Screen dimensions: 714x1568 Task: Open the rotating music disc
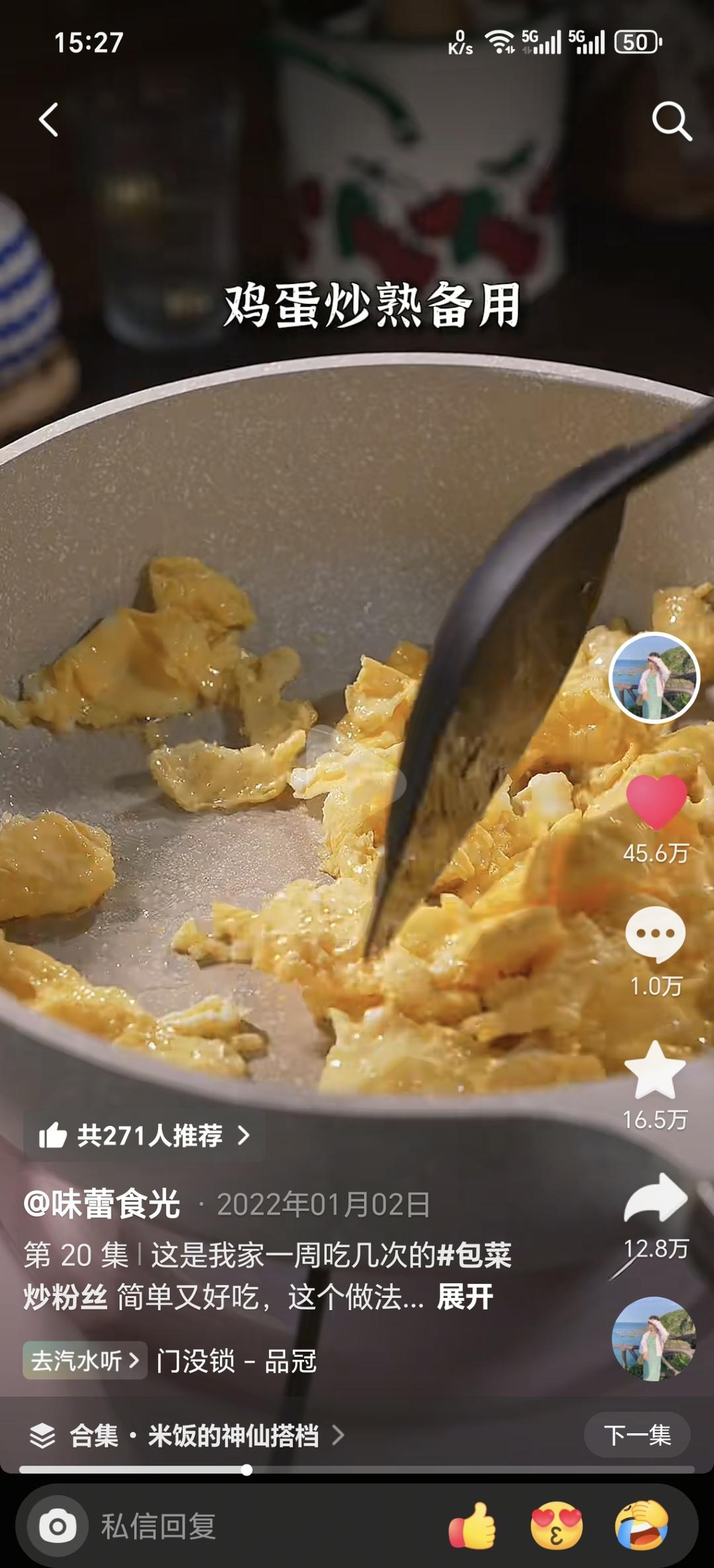[653, 1338]
